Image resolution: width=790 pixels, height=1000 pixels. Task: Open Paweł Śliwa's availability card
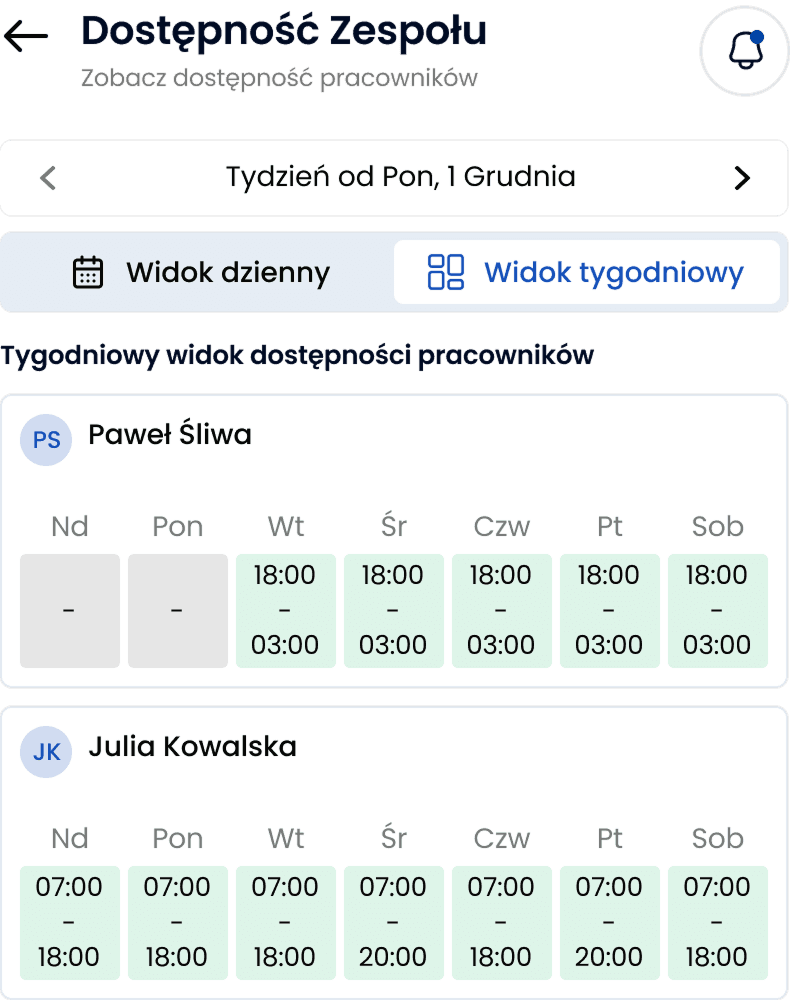395,541
